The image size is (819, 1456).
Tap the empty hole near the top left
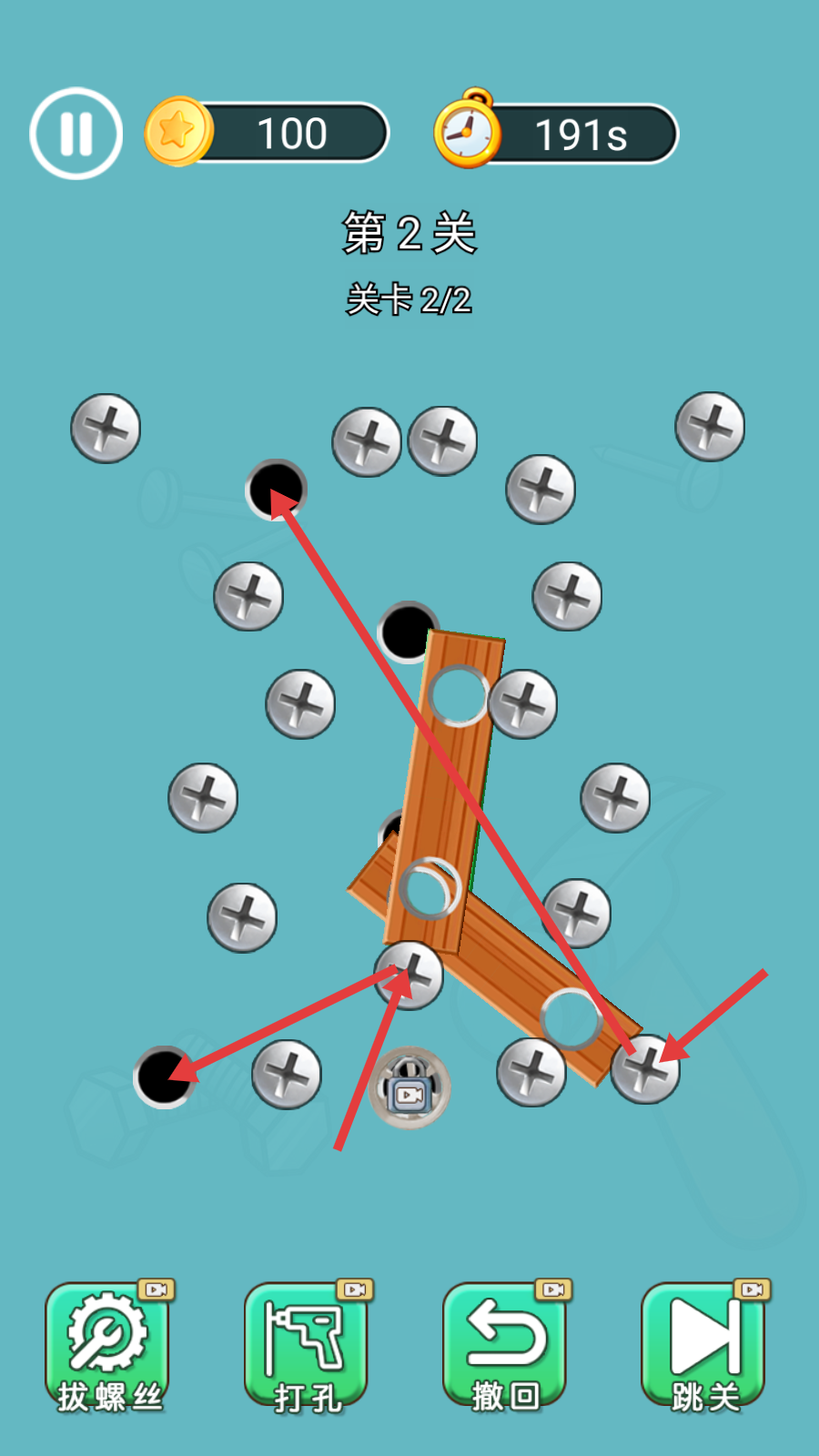276,489
